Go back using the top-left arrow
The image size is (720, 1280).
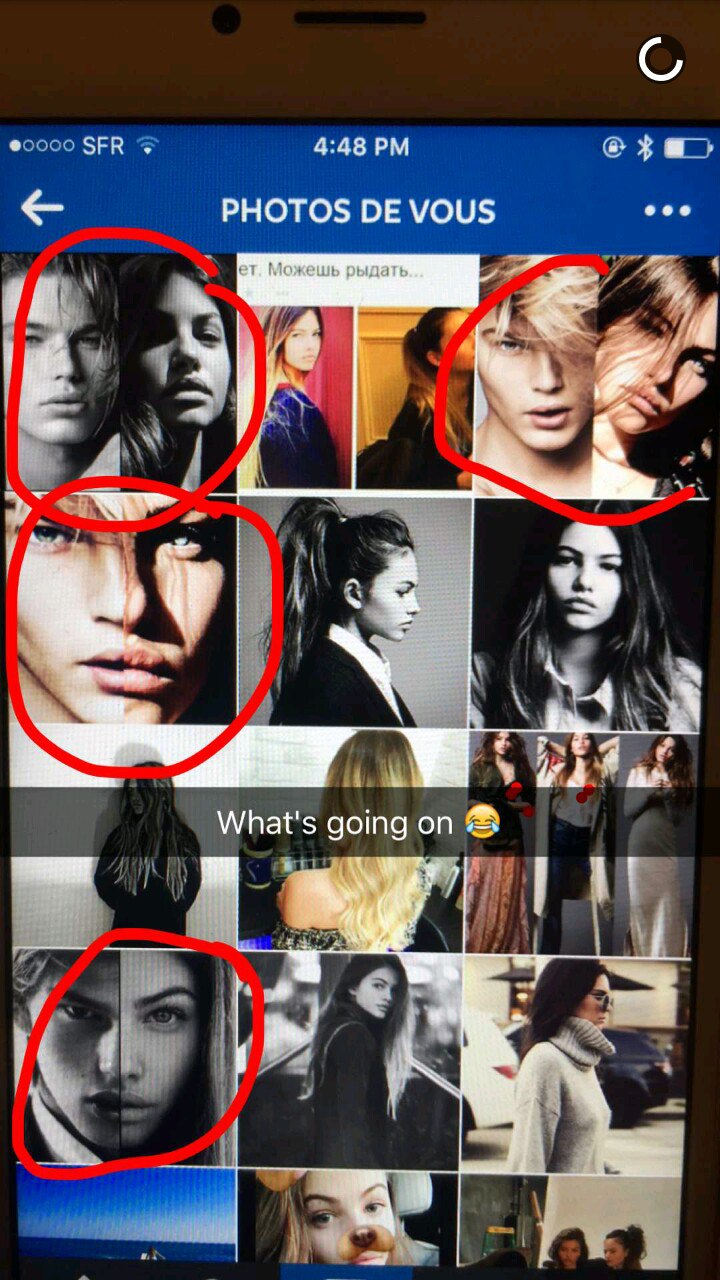tap(42, 209)
